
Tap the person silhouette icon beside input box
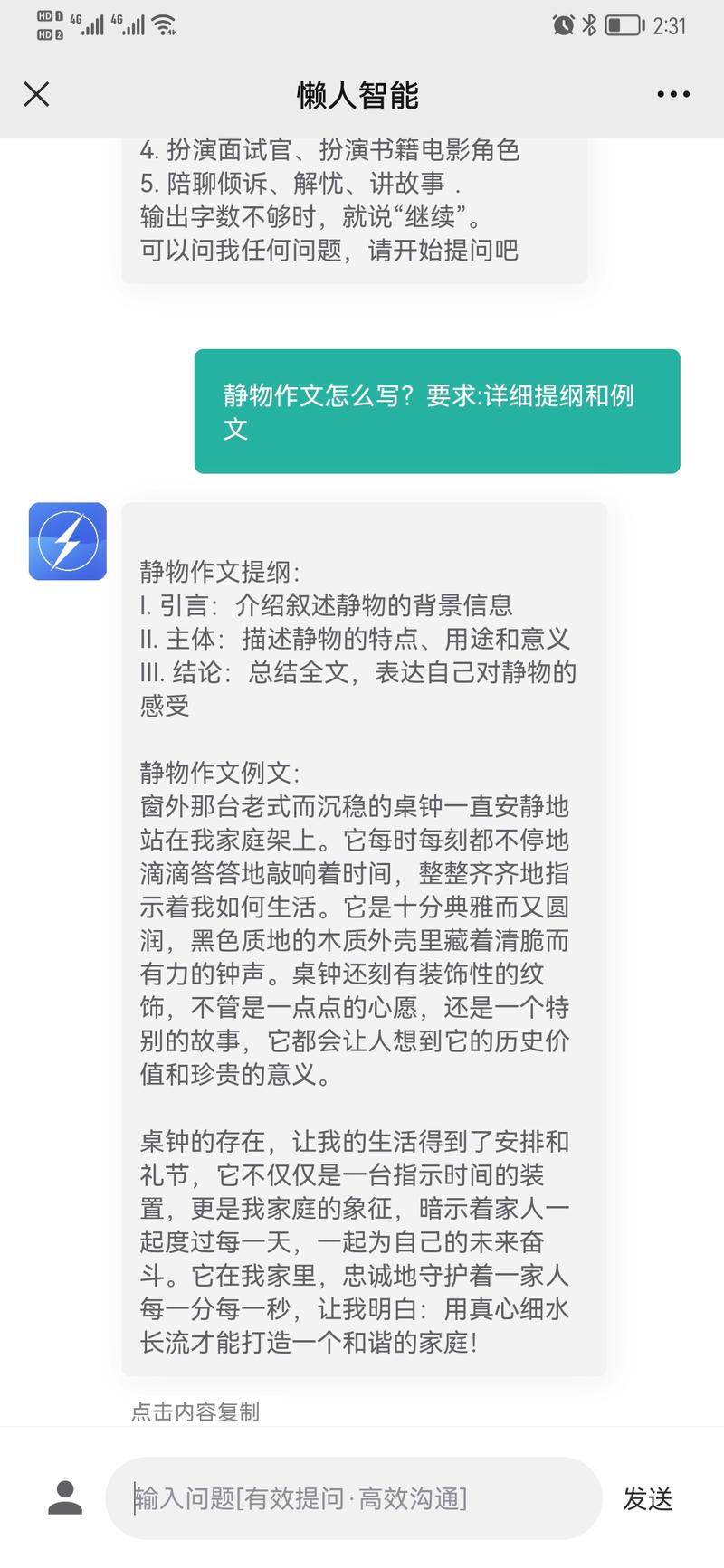pyautogui.click(x=63, y=1497)
